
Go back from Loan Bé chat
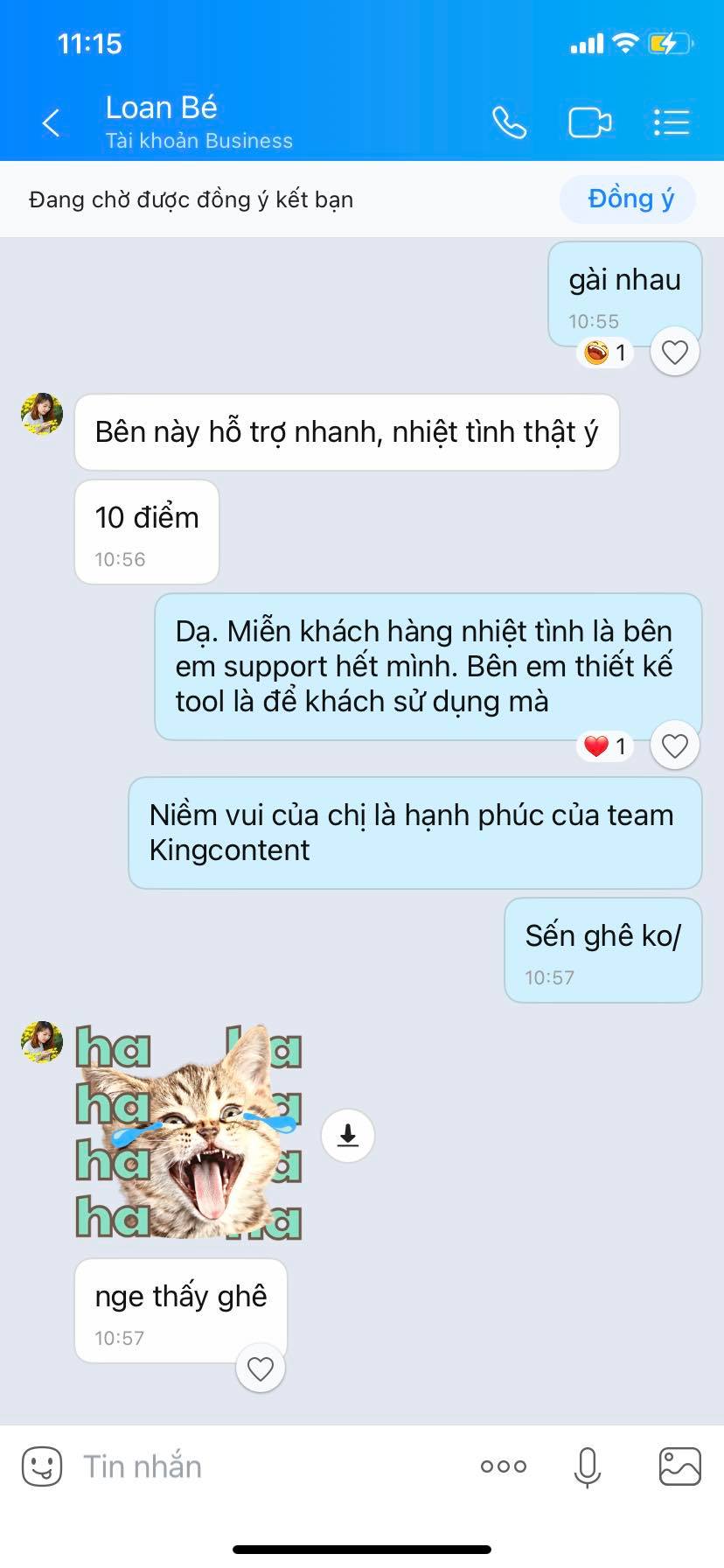click(52, 123)
